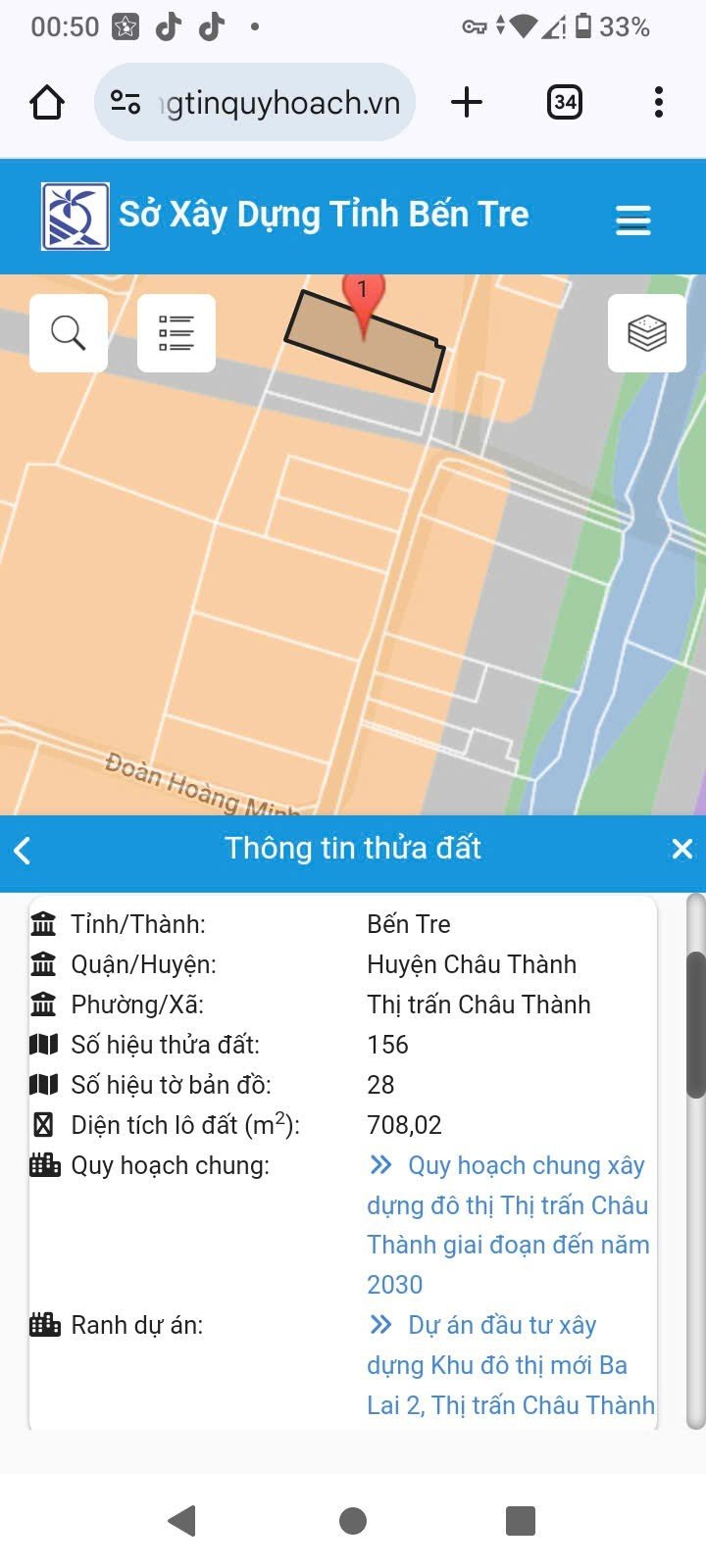
Task: Open a new browser tab
Action: [467, 102]
